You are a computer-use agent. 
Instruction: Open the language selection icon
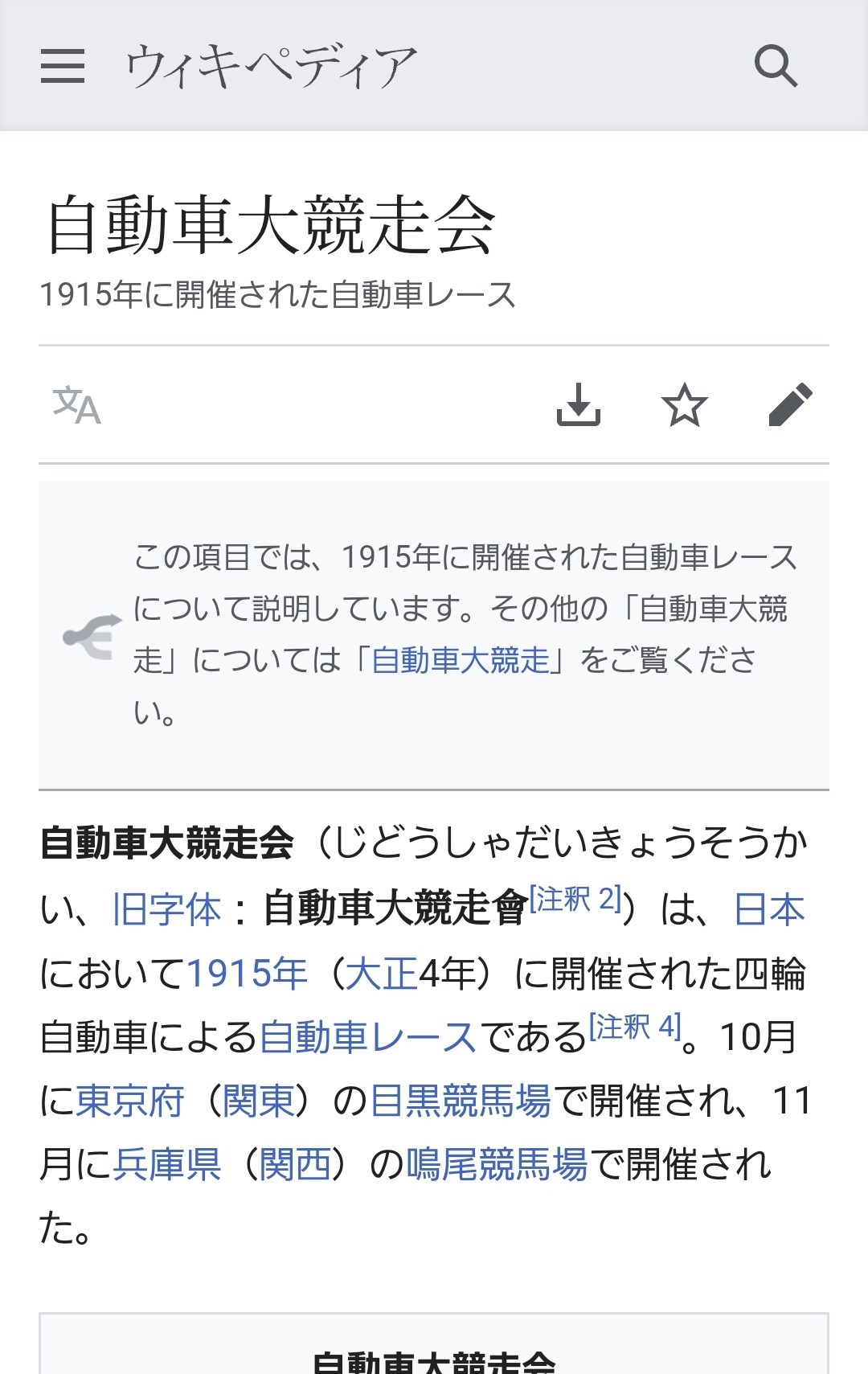[x=76, y=405]
